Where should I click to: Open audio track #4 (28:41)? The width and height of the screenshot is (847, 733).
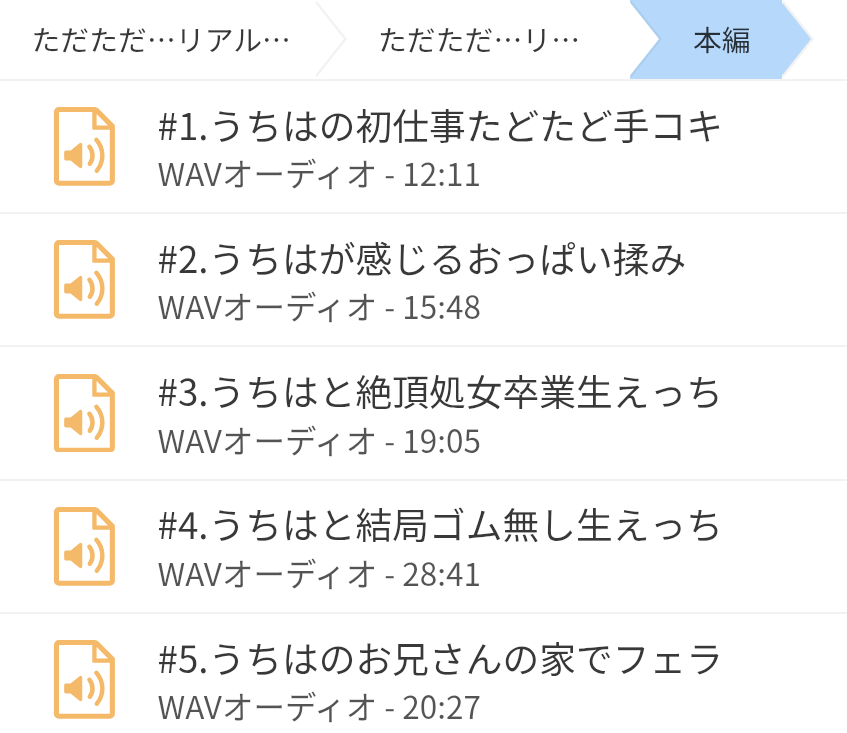[x=439, y=547]
